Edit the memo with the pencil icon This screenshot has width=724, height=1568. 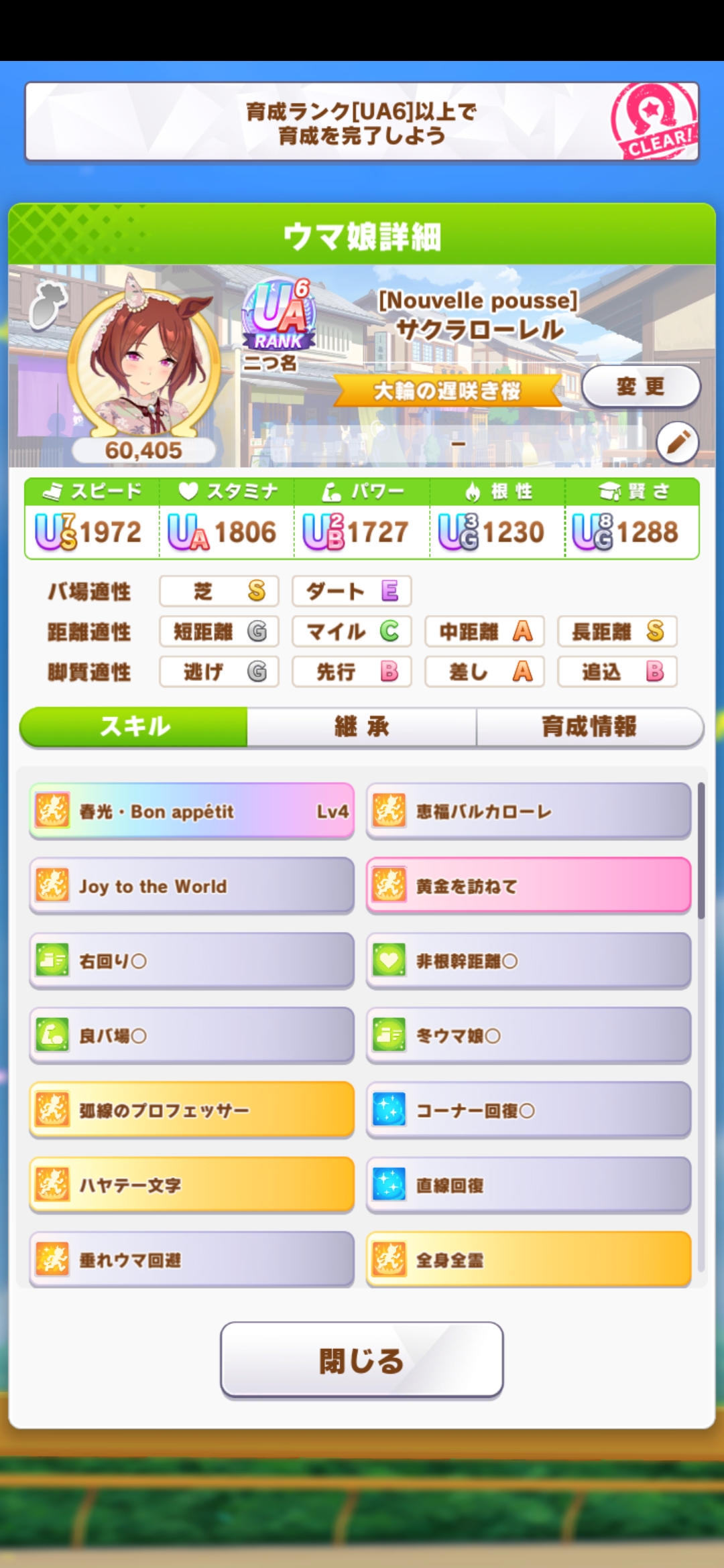pos(677,442)
